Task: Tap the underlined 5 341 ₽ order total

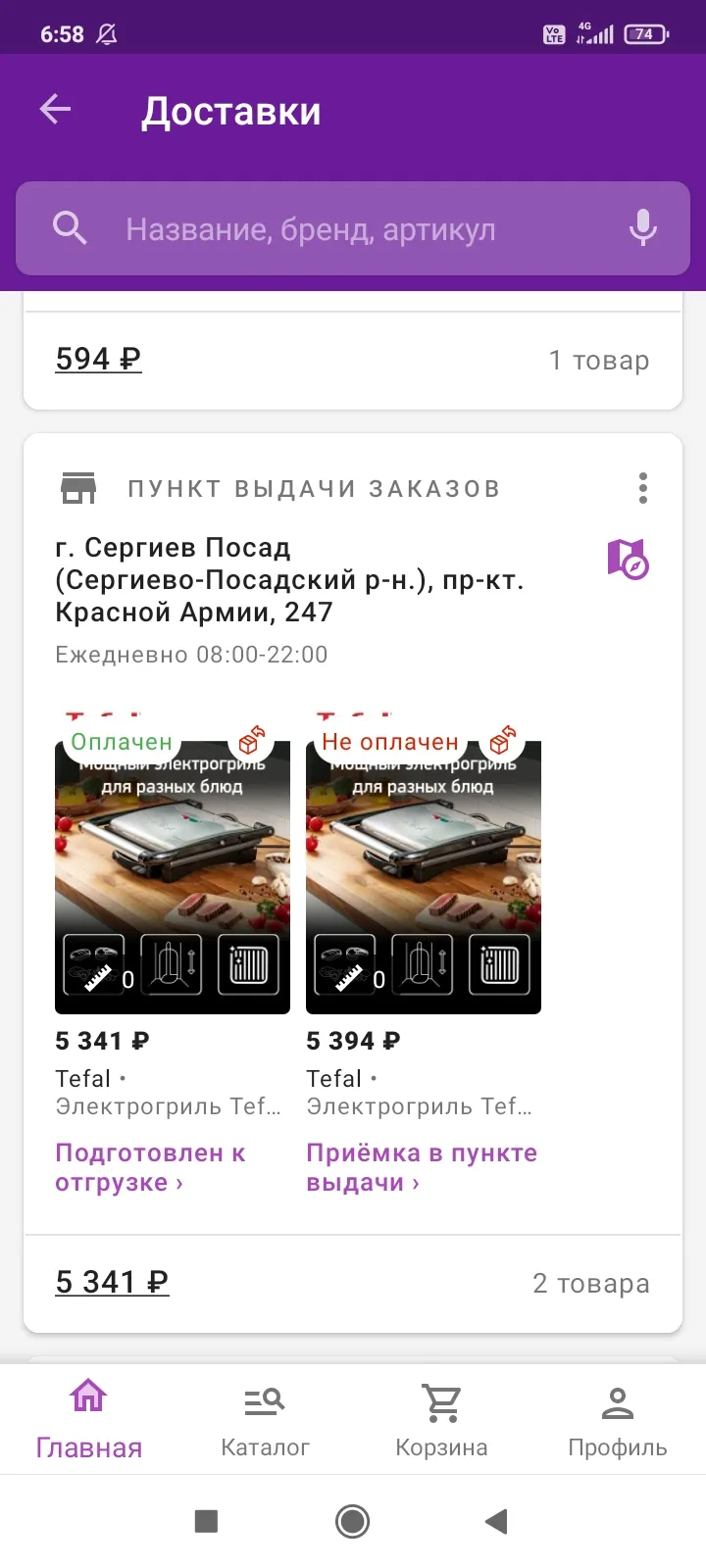Action: point(112,1282)
